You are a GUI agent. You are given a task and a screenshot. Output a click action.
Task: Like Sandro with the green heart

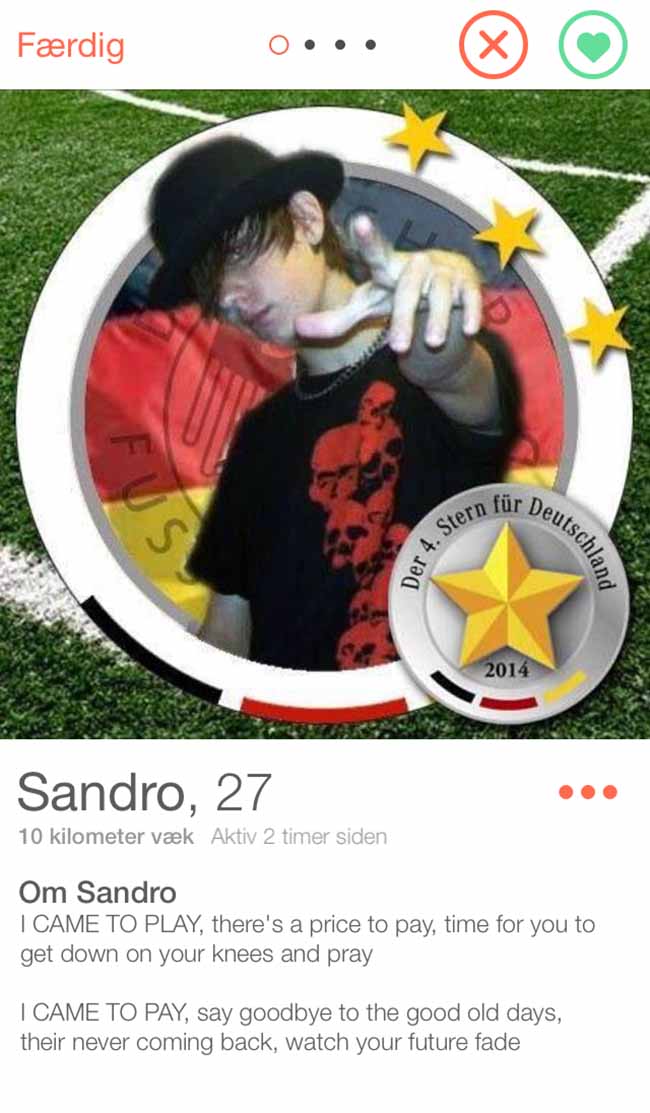click(x=593, y=45)
